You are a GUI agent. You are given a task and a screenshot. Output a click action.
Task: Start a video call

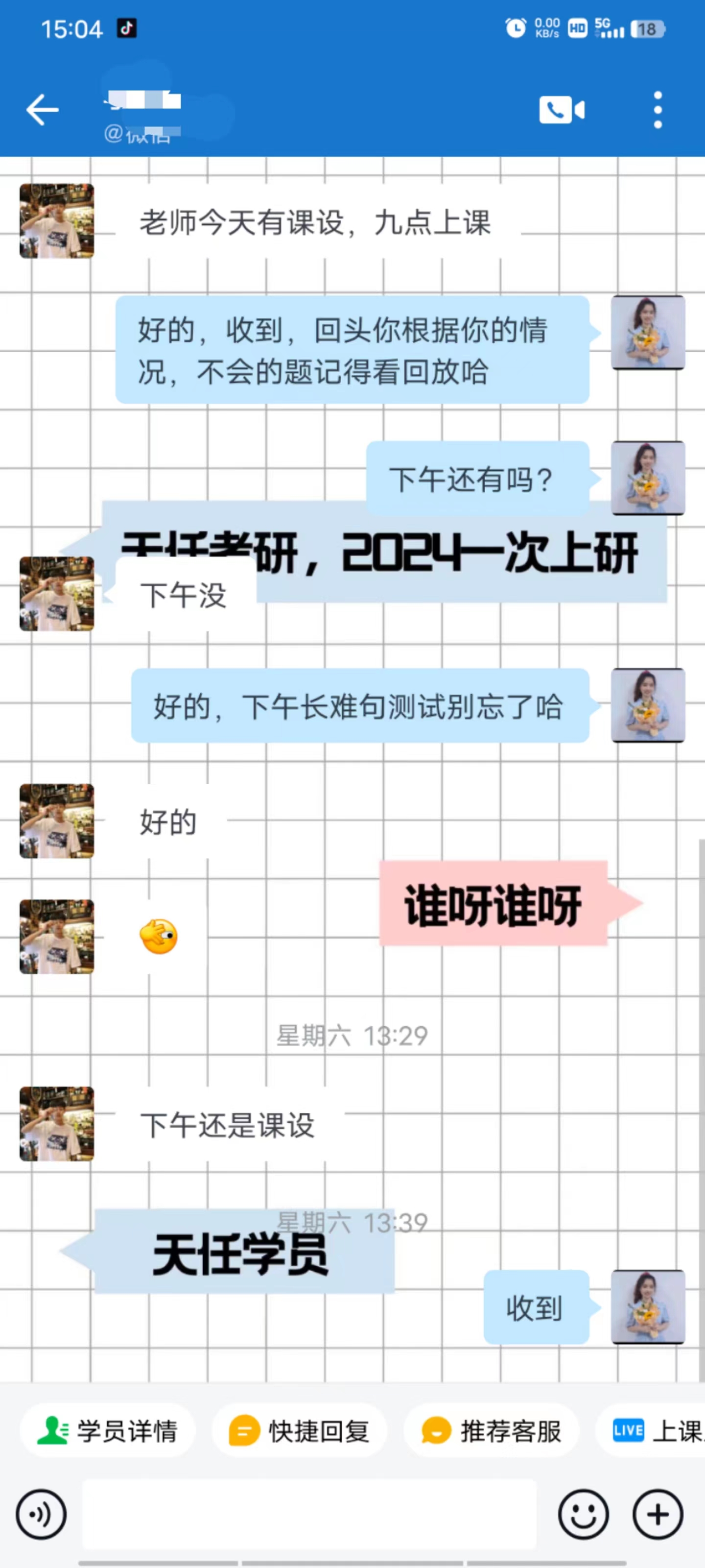pyautogui.click(x=562, y=110)
